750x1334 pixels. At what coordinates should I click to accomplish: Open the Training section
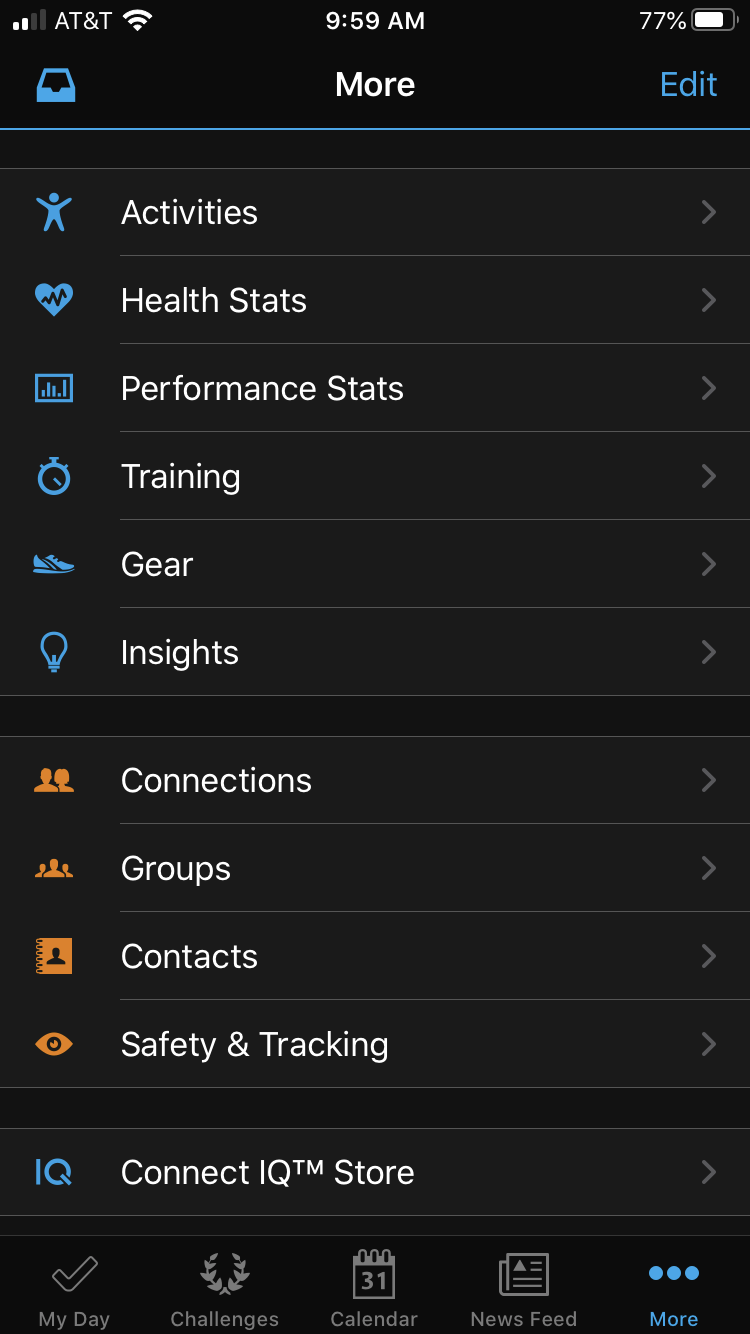tap(375, 476)
